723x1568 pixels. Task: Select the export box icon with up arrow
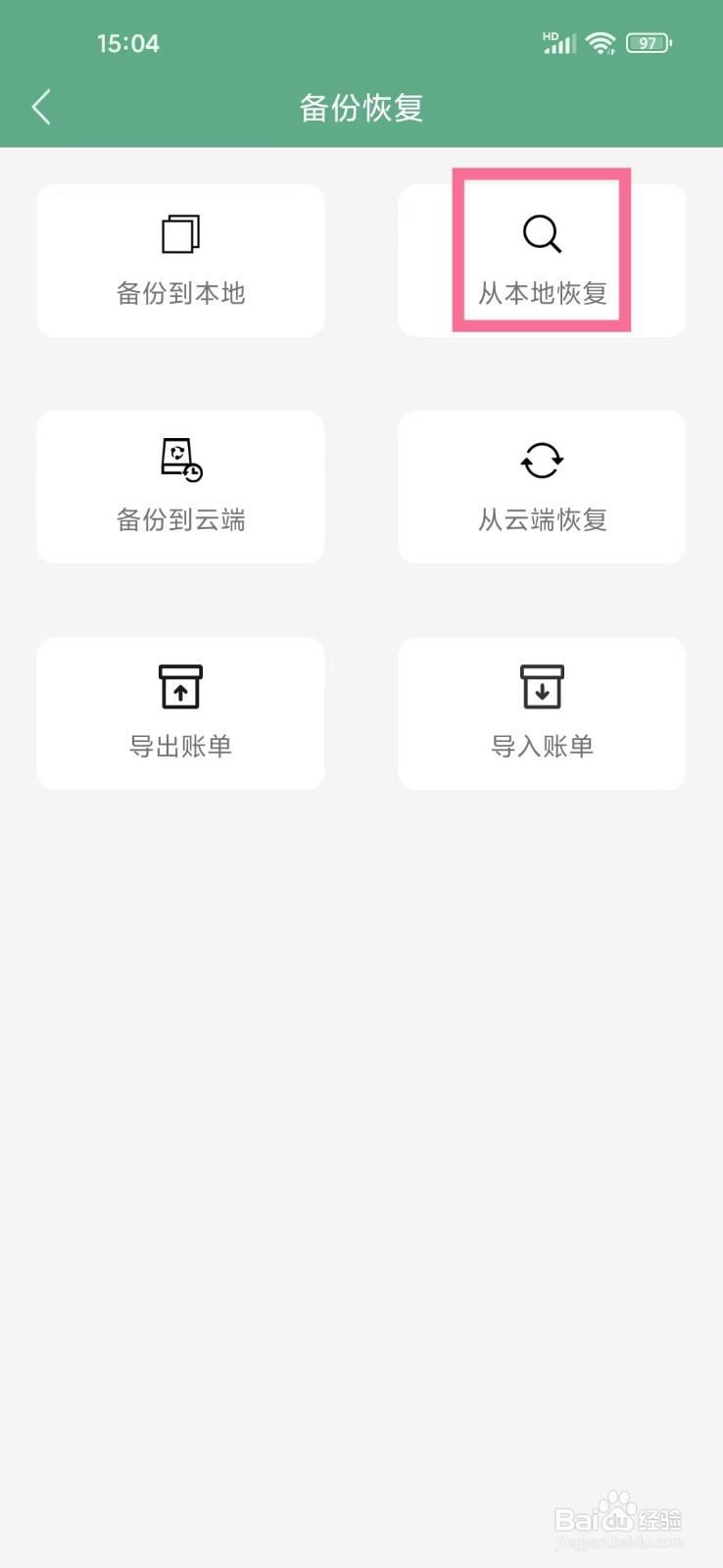[180, 686]
